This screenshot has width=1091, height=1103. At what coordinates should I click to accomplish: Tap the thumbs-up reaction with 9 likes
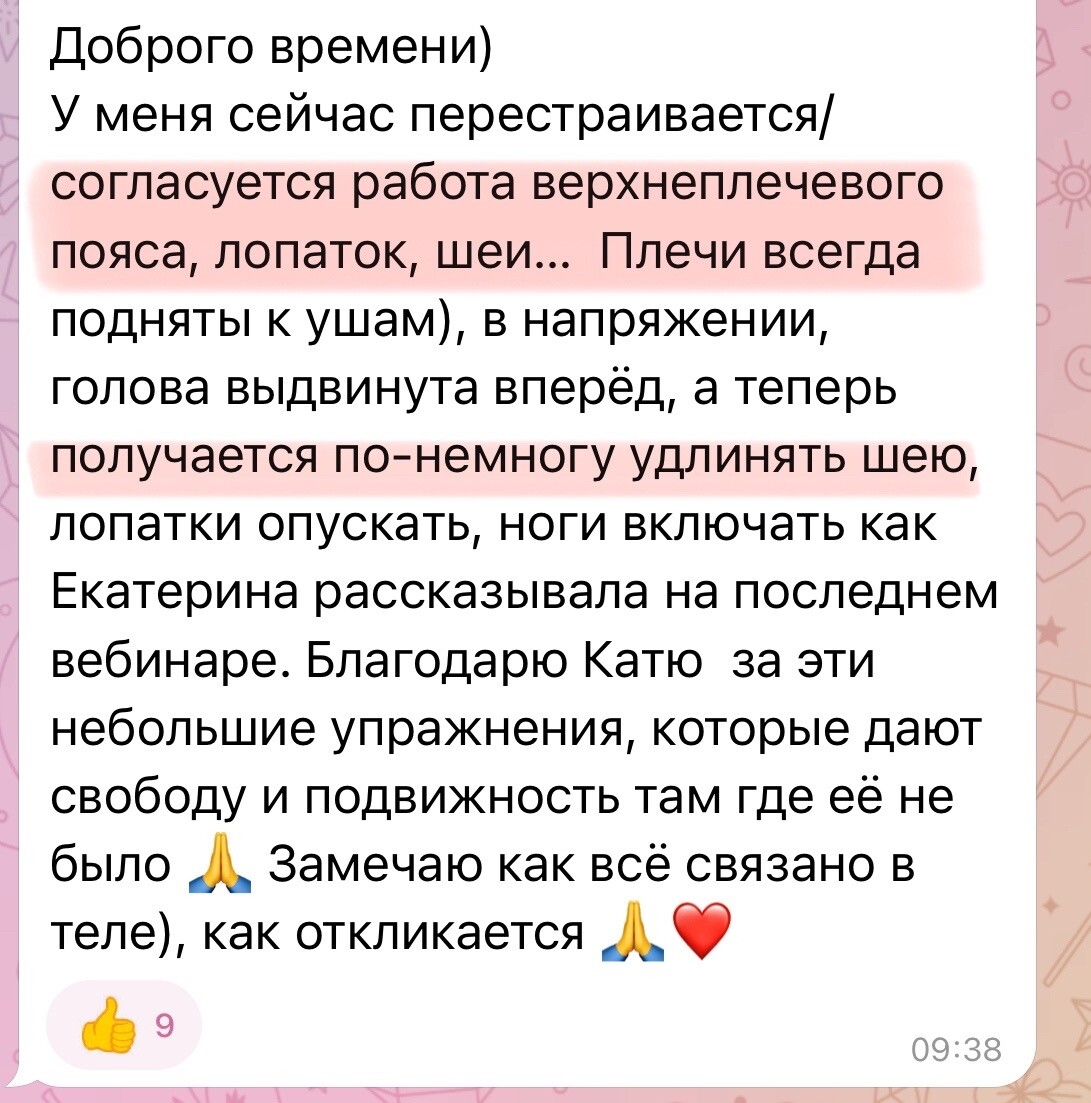(x=122, y=1024)
